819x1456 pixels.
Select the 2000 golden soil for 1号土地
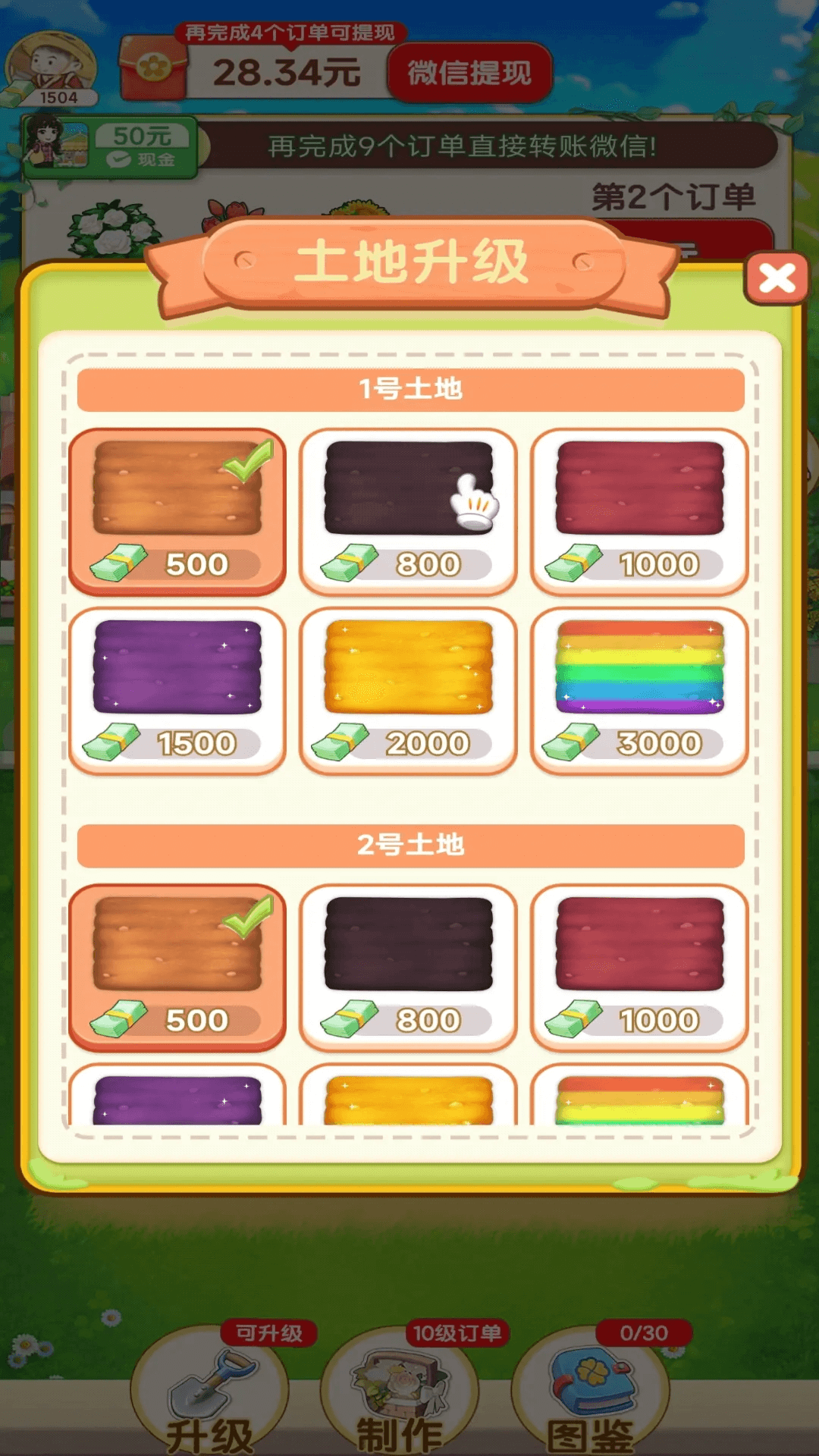click(408, 691)
